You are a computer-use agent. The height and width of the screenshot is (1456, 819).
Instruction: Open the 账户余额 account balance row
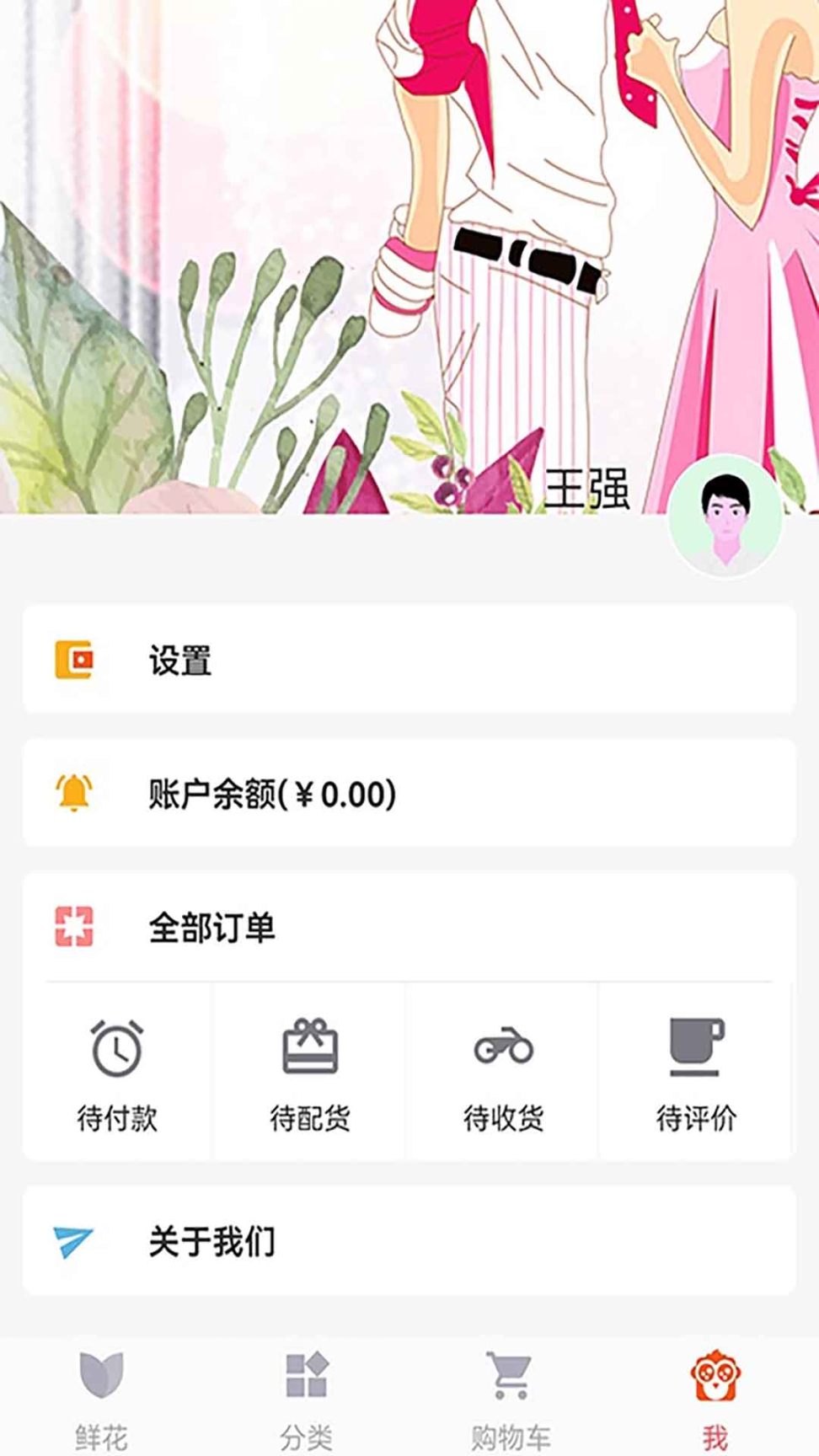tap(409, 793)
